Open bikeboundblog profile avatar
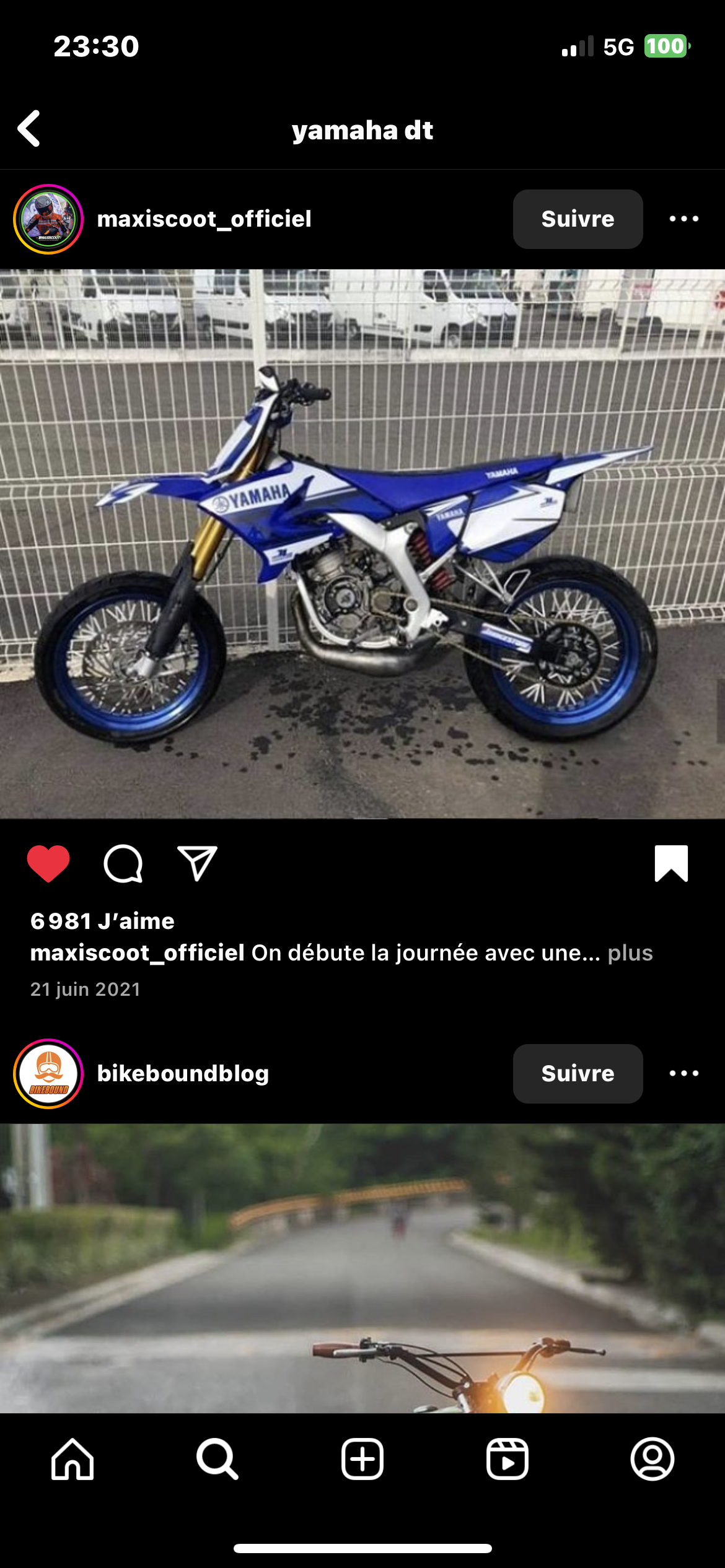The image size is (725, 1568). (x=48, y=1074)
